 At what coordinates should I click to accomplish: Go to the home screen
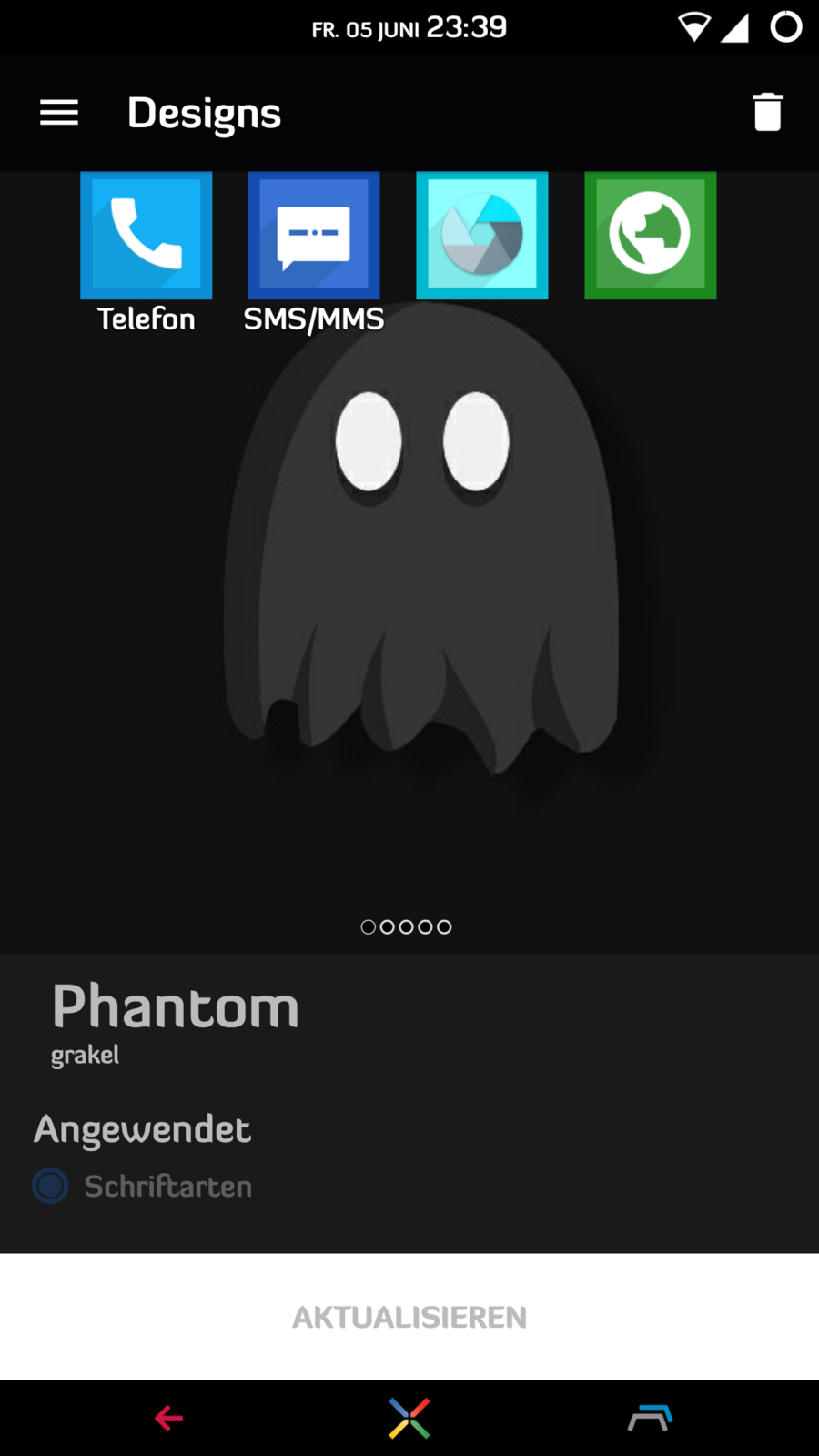coord(409,1418)
